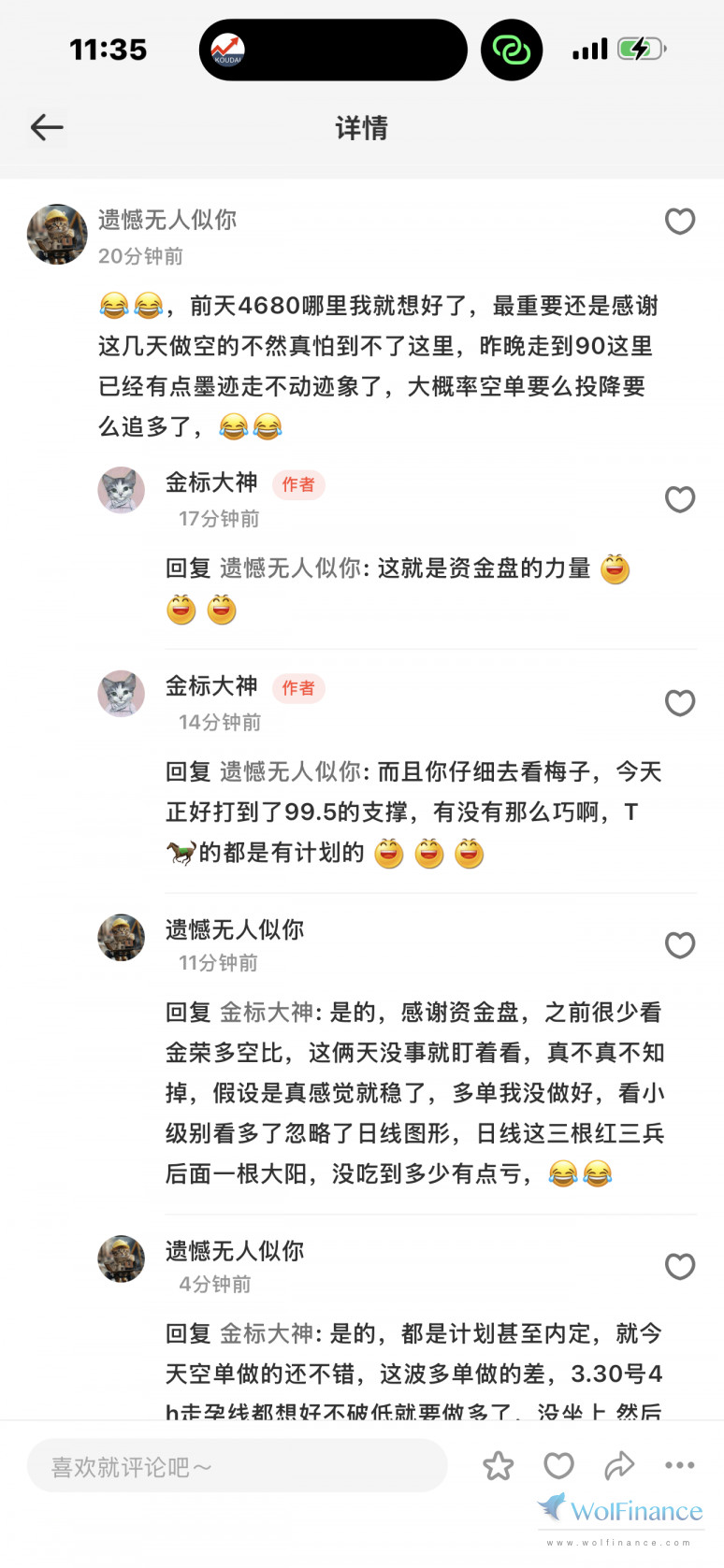Open the comment box 喜欢就评论吧

pos(237,1466)
